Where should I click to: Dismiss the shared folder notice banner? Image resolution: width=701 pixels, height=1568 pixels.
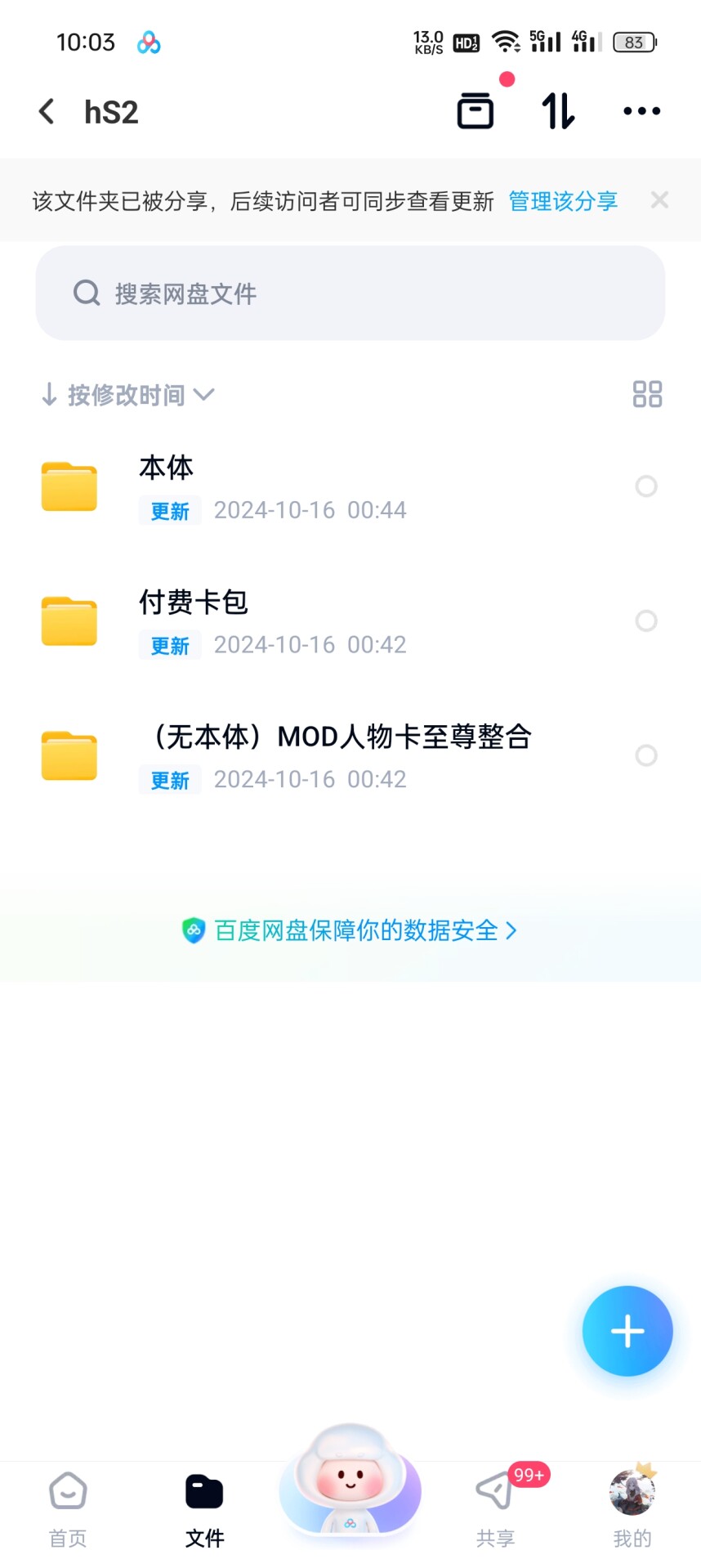[659, 200]
